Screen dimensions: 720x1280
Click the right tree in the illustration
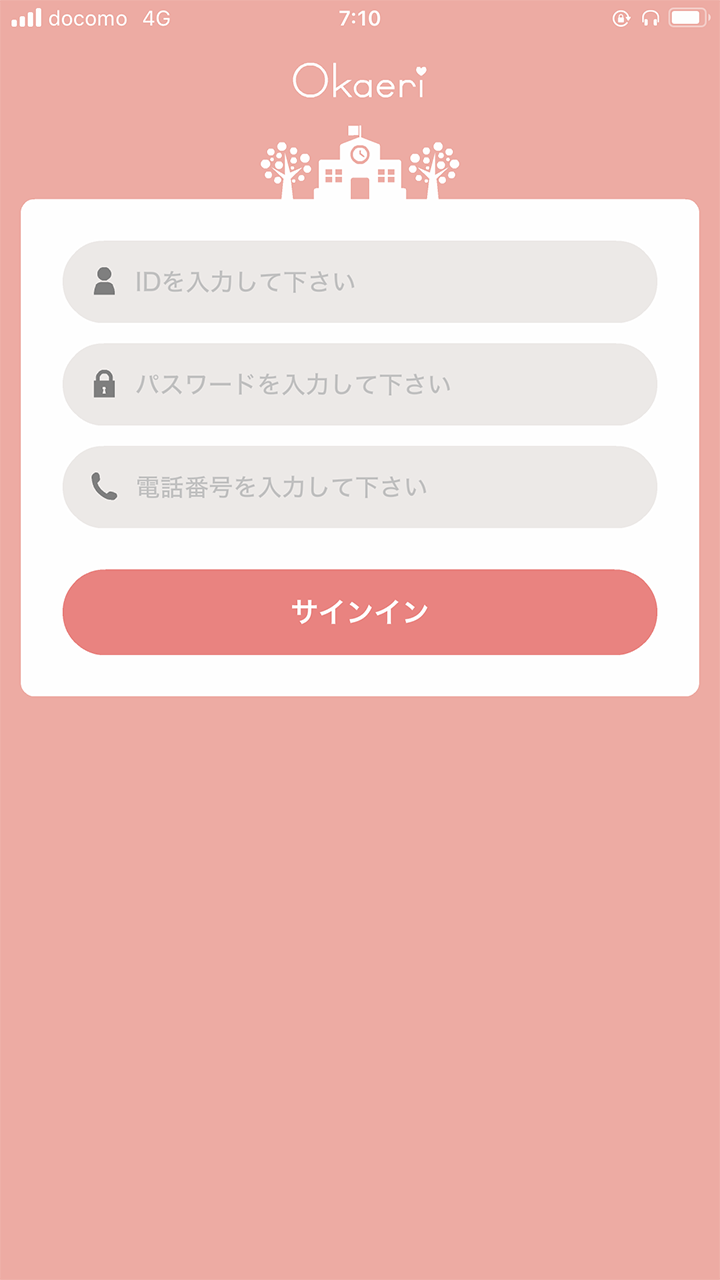pos(434,165)
